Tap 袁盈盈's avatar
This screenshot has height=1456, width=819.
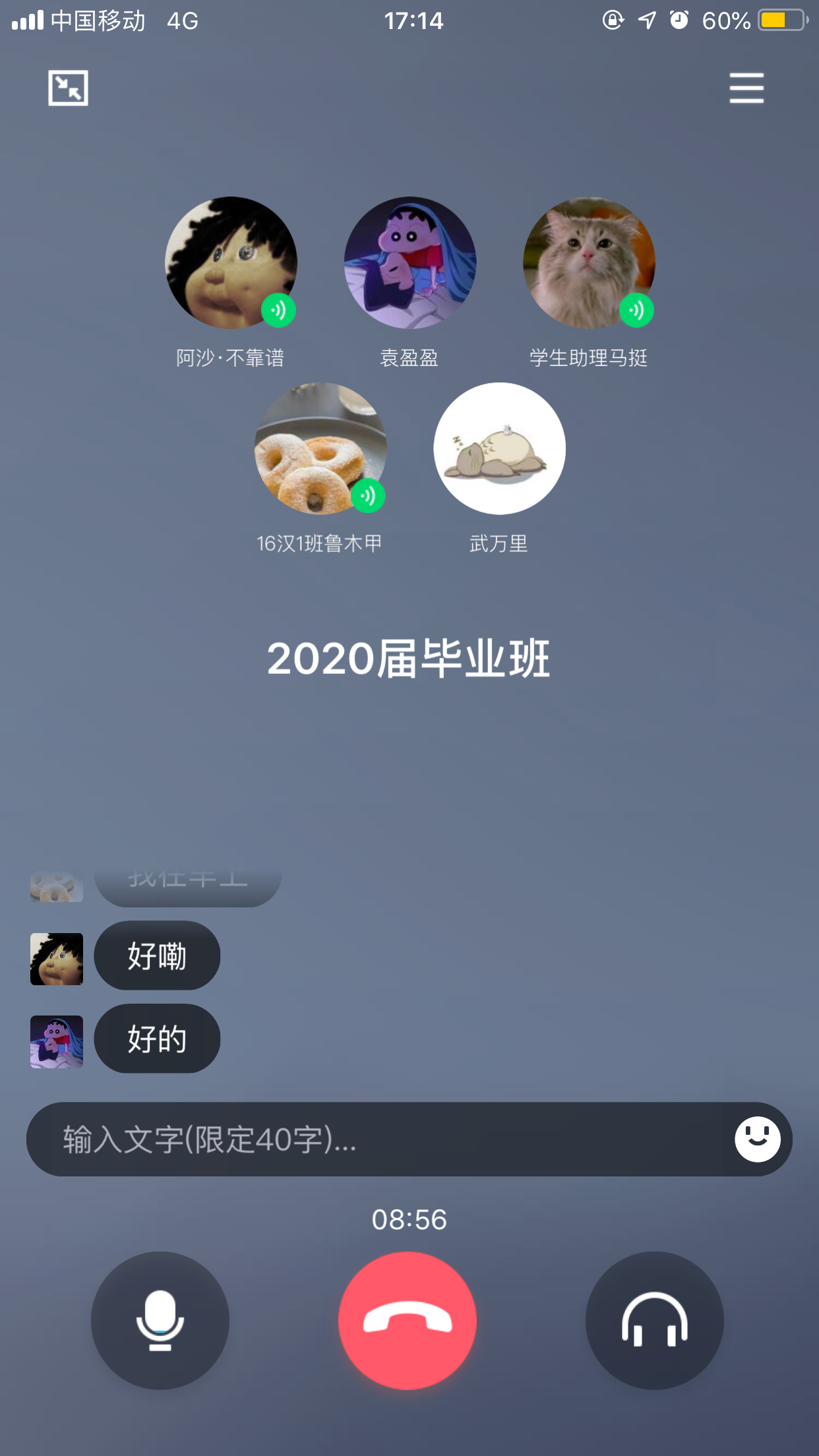click(x=409, y=262)
